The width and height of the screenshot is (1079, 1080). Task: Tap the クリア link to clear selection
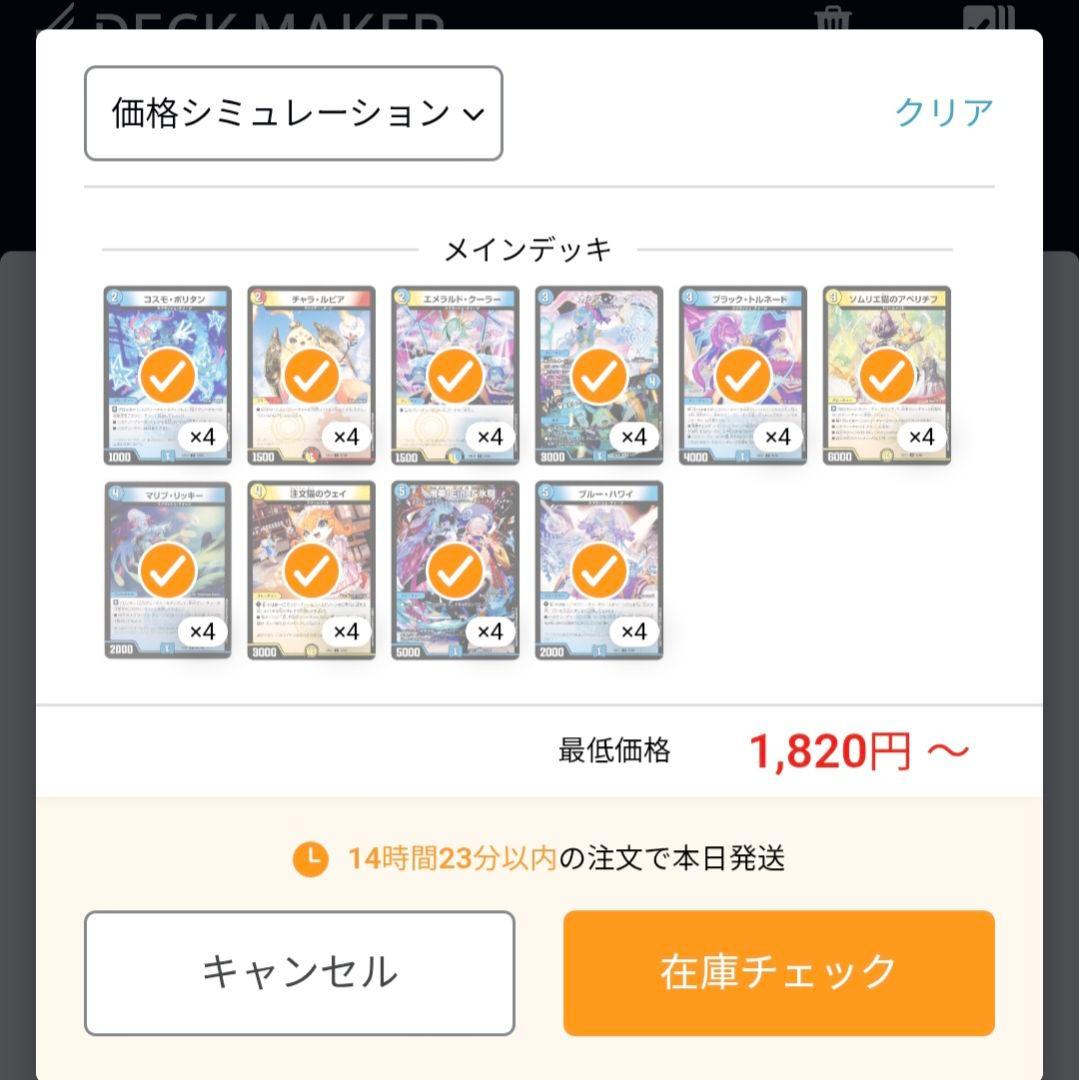(943, 112)
